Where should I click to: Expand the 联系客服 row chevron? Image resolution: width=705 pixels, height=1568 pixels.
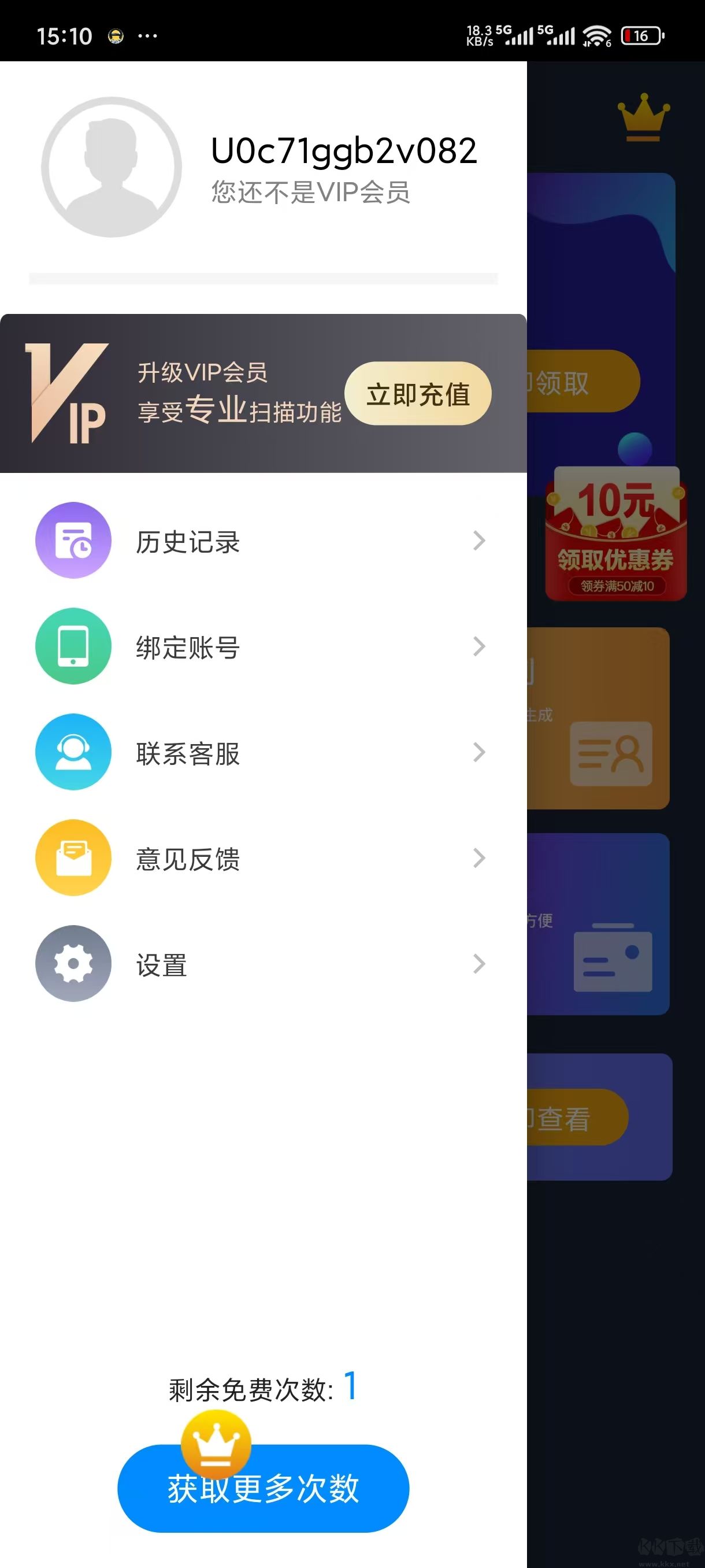[x=480, y=752]
